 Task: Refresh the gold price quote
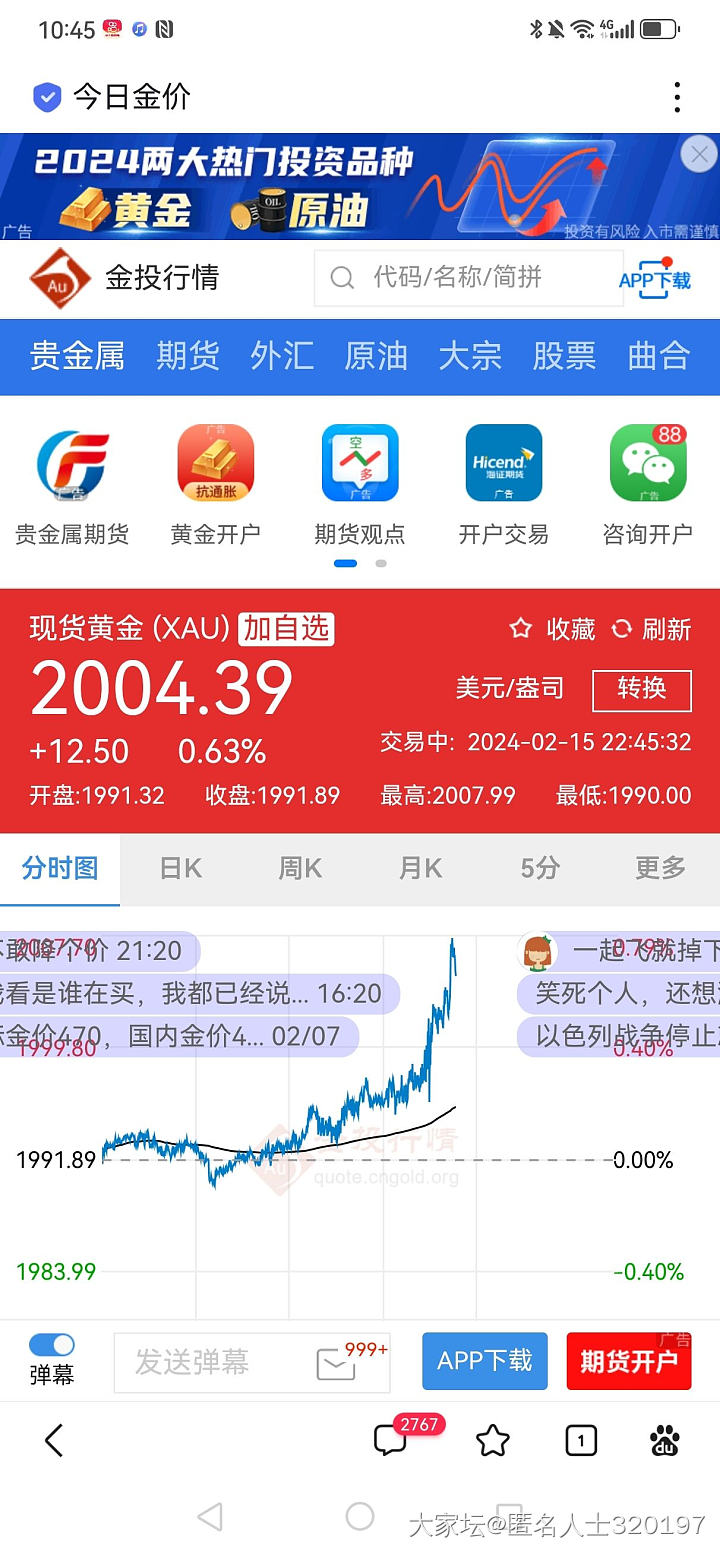pos(652,629)
